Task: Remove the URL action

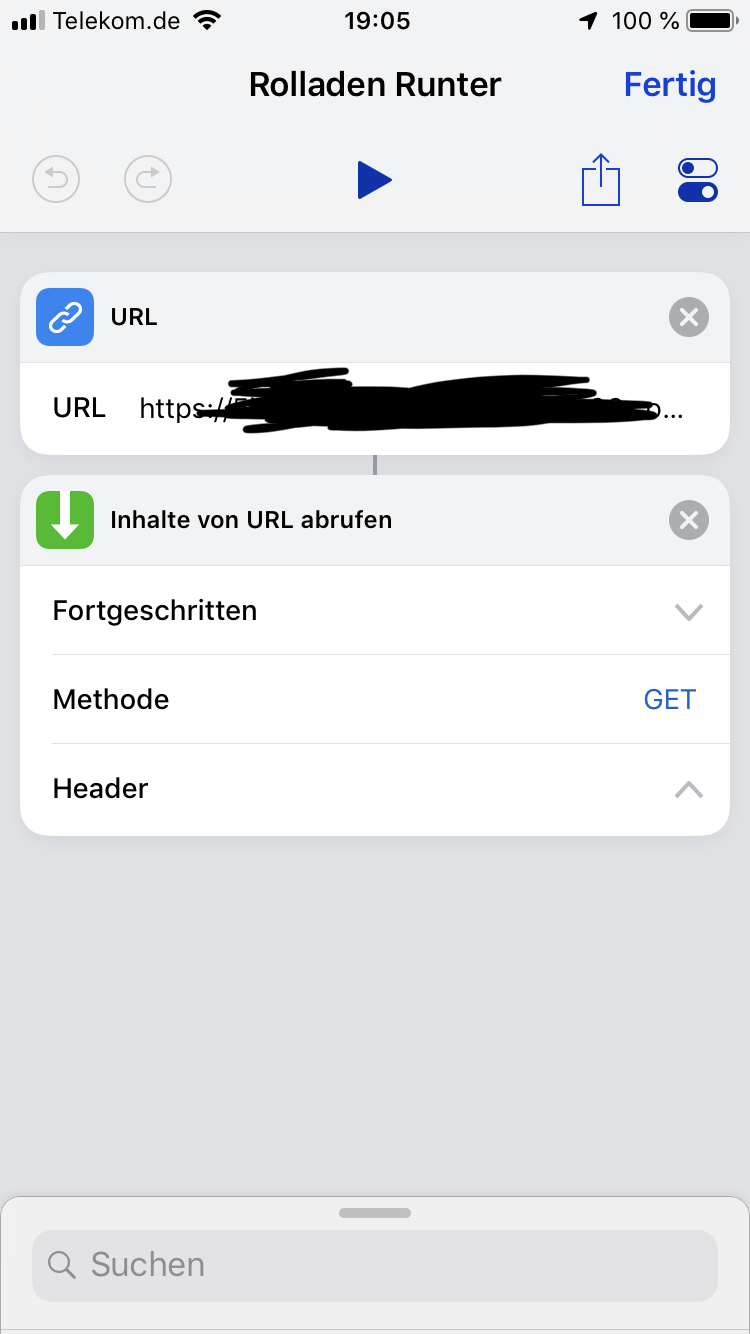Action: [688, 318]
